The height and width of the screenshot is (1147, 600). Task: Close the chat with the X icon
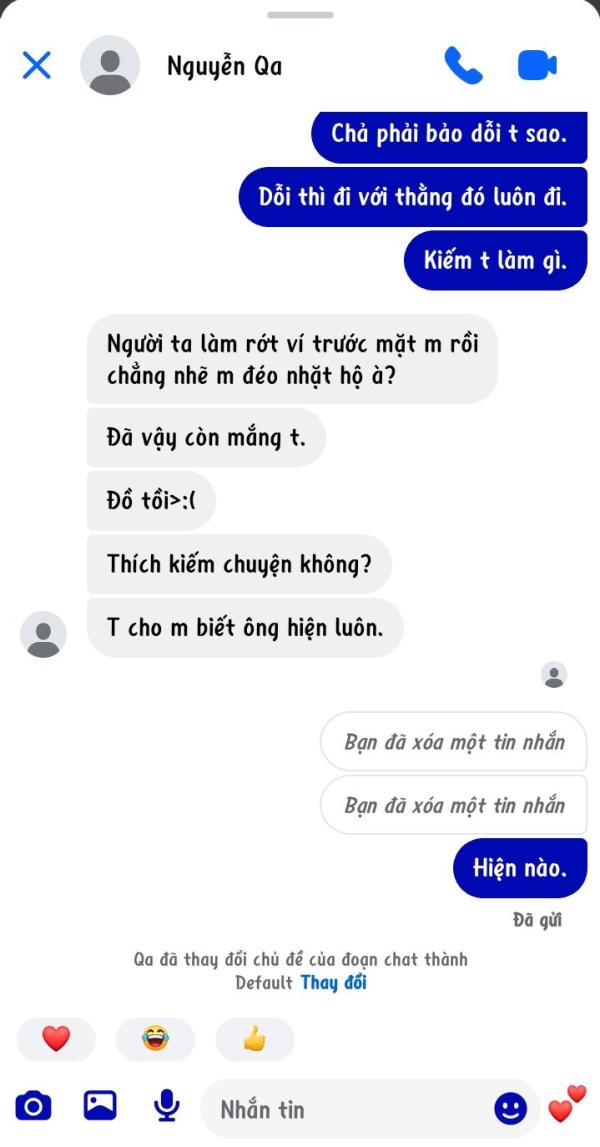[x=37, y=66]
